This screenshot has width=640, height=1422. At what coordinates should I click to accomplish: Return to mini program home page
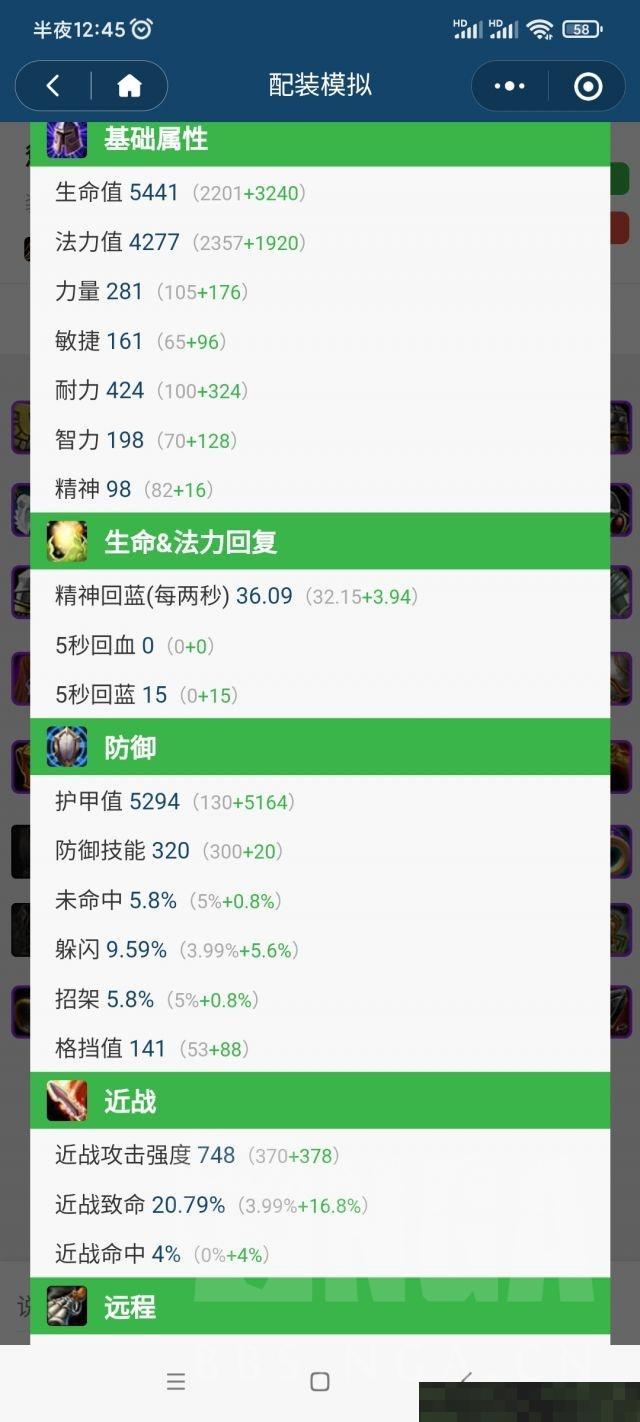pos(129,86)
